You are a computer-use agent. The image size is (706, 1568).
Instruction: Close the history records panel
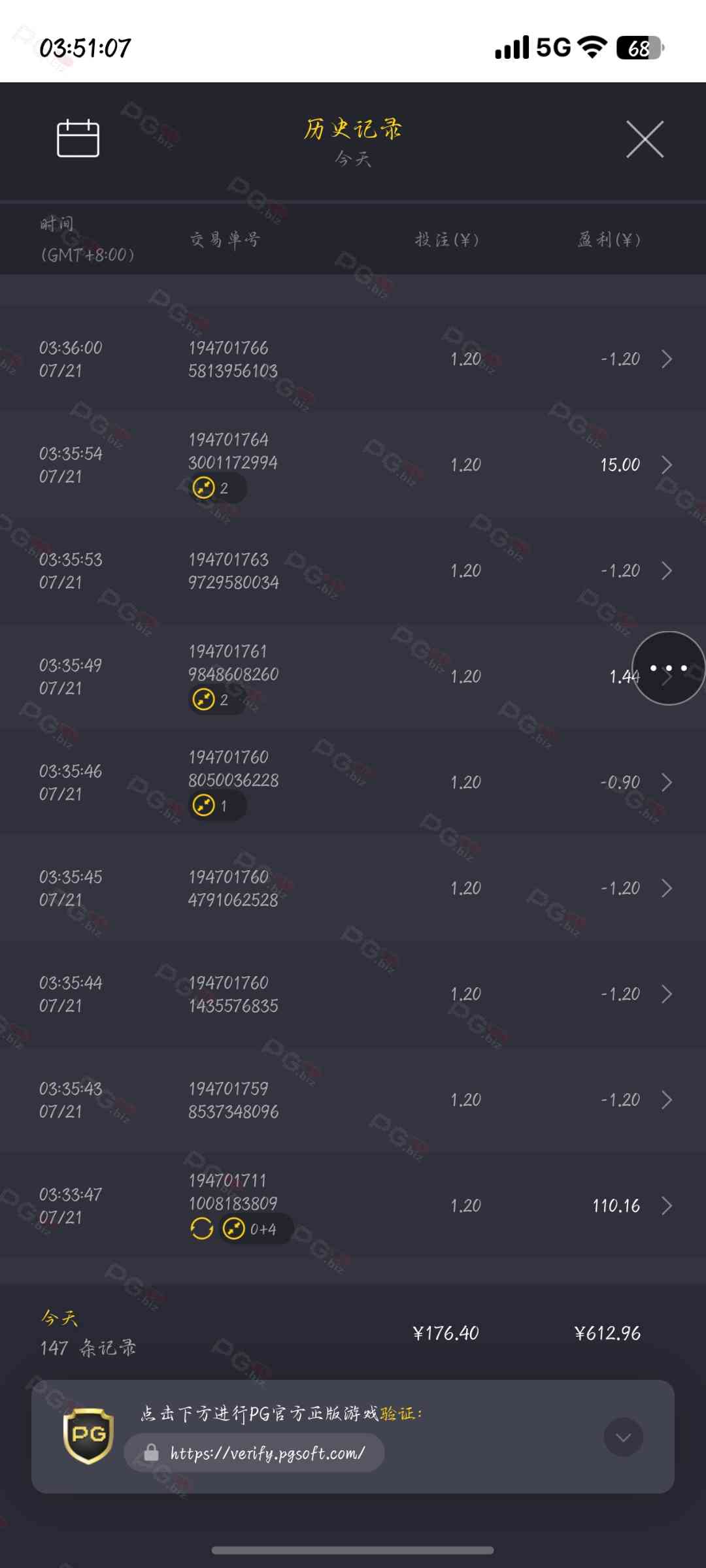pyautogui.click(x=645, y=139)
